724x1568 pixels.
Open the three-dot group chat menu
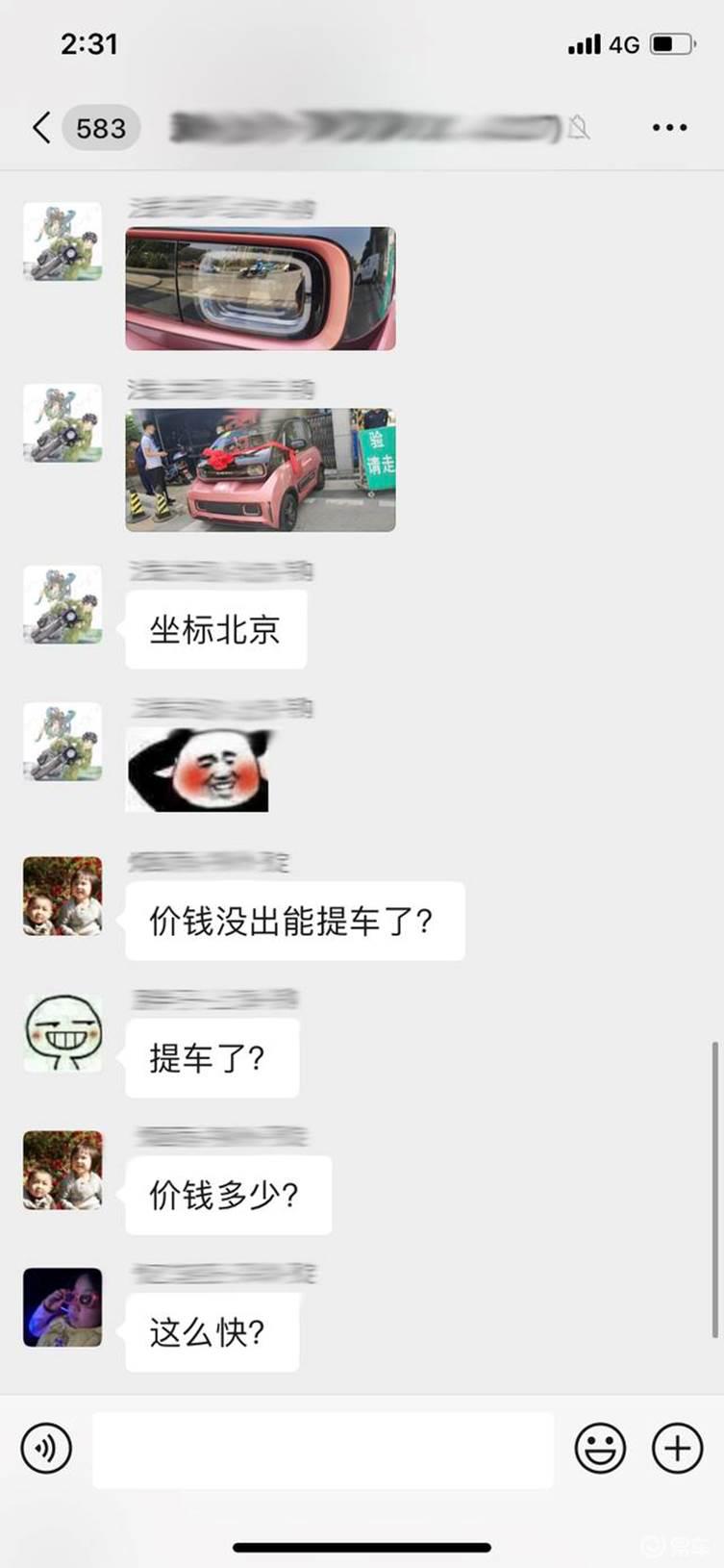click(669, 127)
